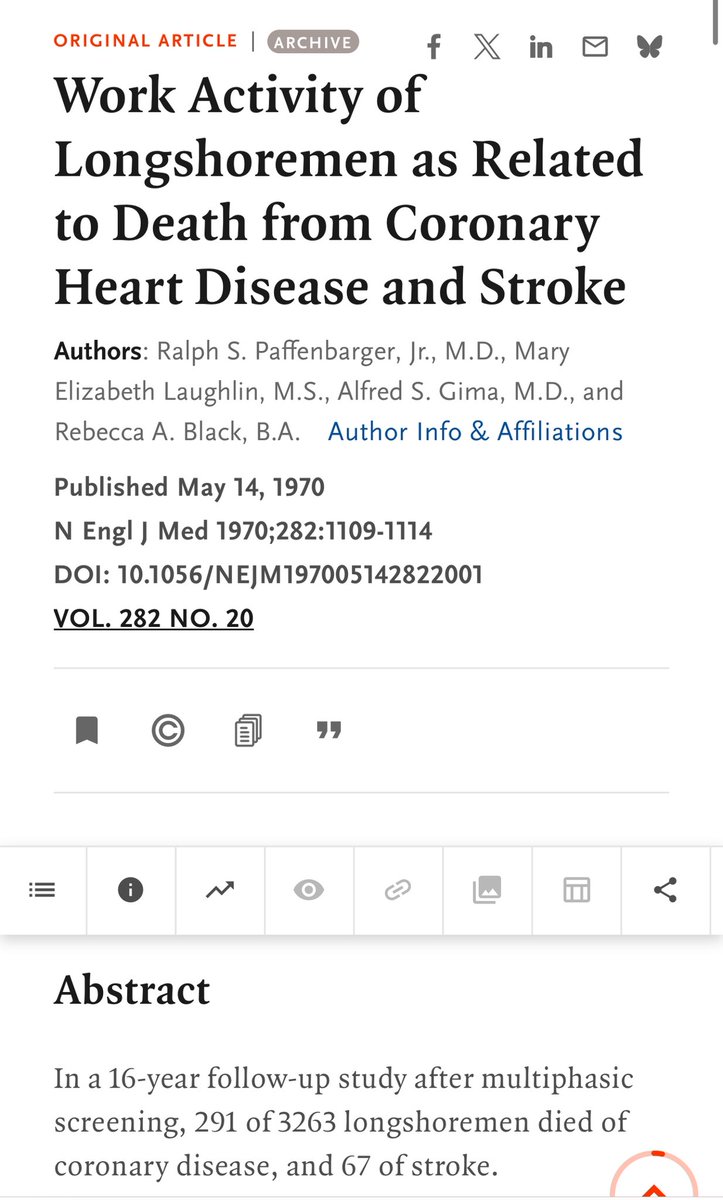
Task: Open the citation quote icon
Action: [x=329, y=731]
